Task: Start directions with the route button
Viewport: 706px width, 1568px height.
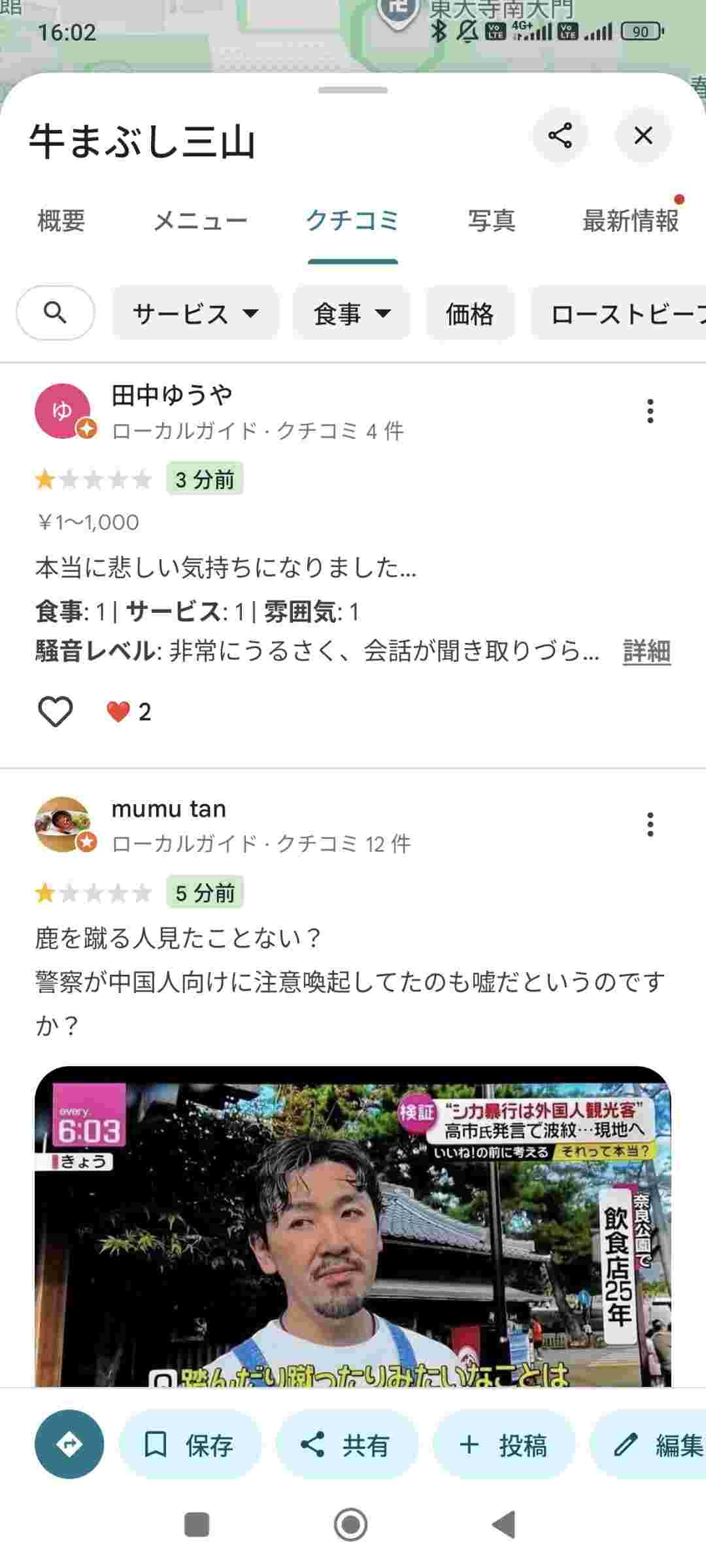Action: pyautogui.click(x=69, y=1445)
